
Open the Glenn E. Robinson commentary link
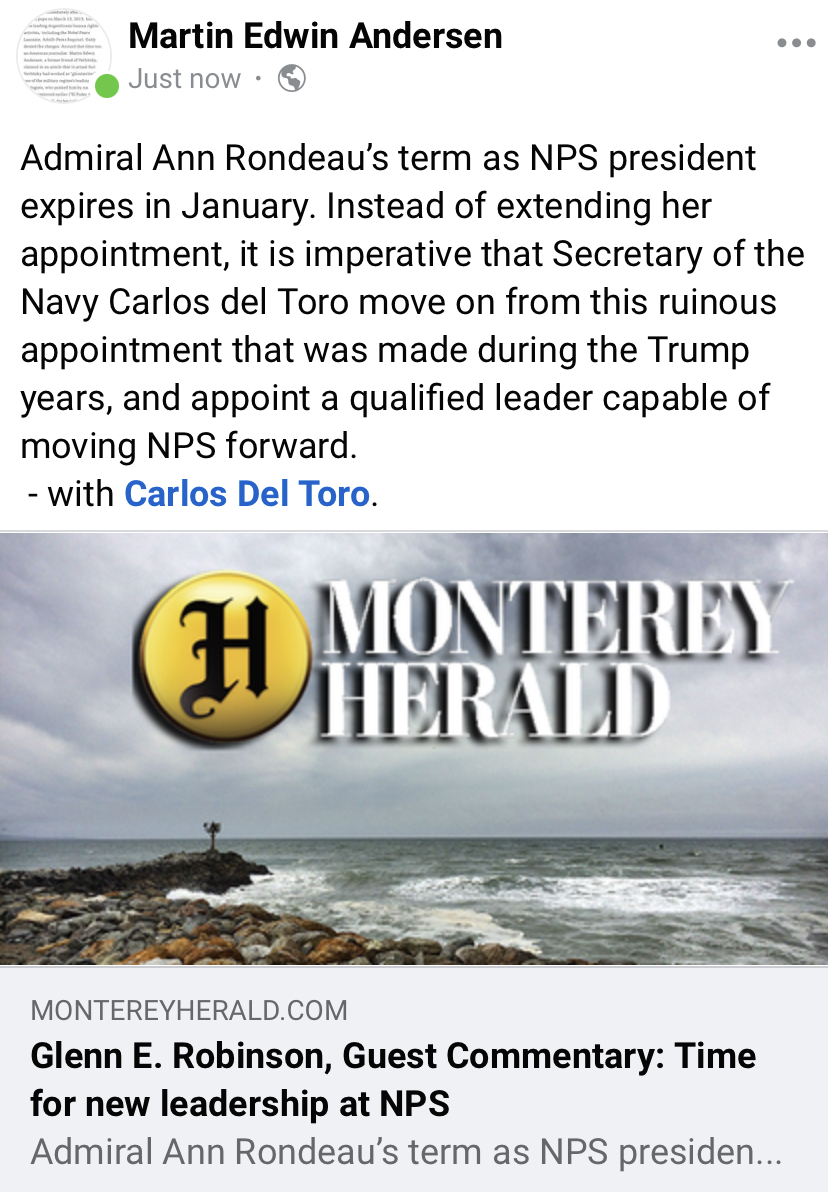click(x=392, y=1079)
